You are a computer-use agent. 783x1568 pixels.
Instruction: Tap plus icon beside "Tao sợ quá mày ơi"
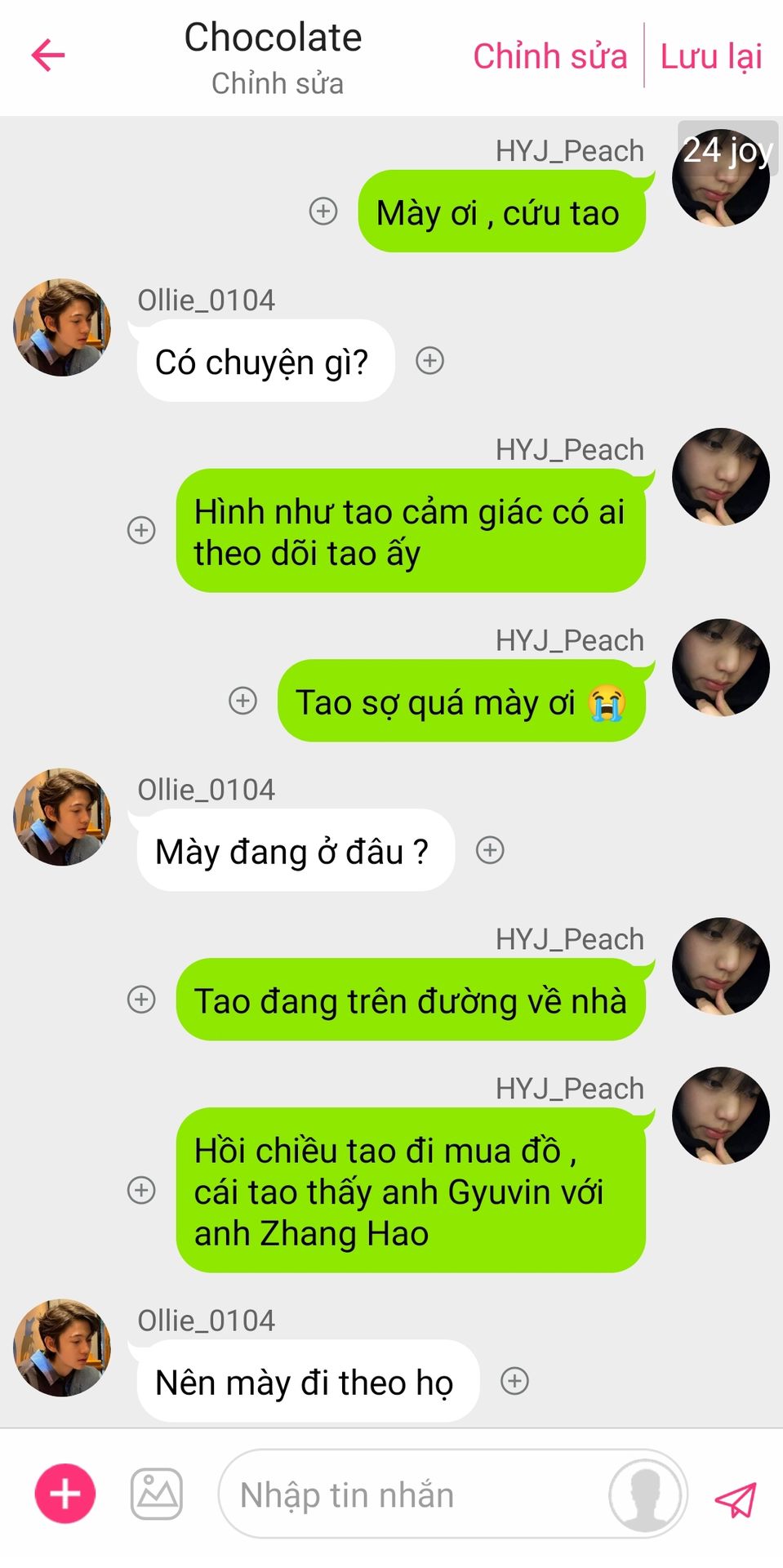[x=242, y=701]
